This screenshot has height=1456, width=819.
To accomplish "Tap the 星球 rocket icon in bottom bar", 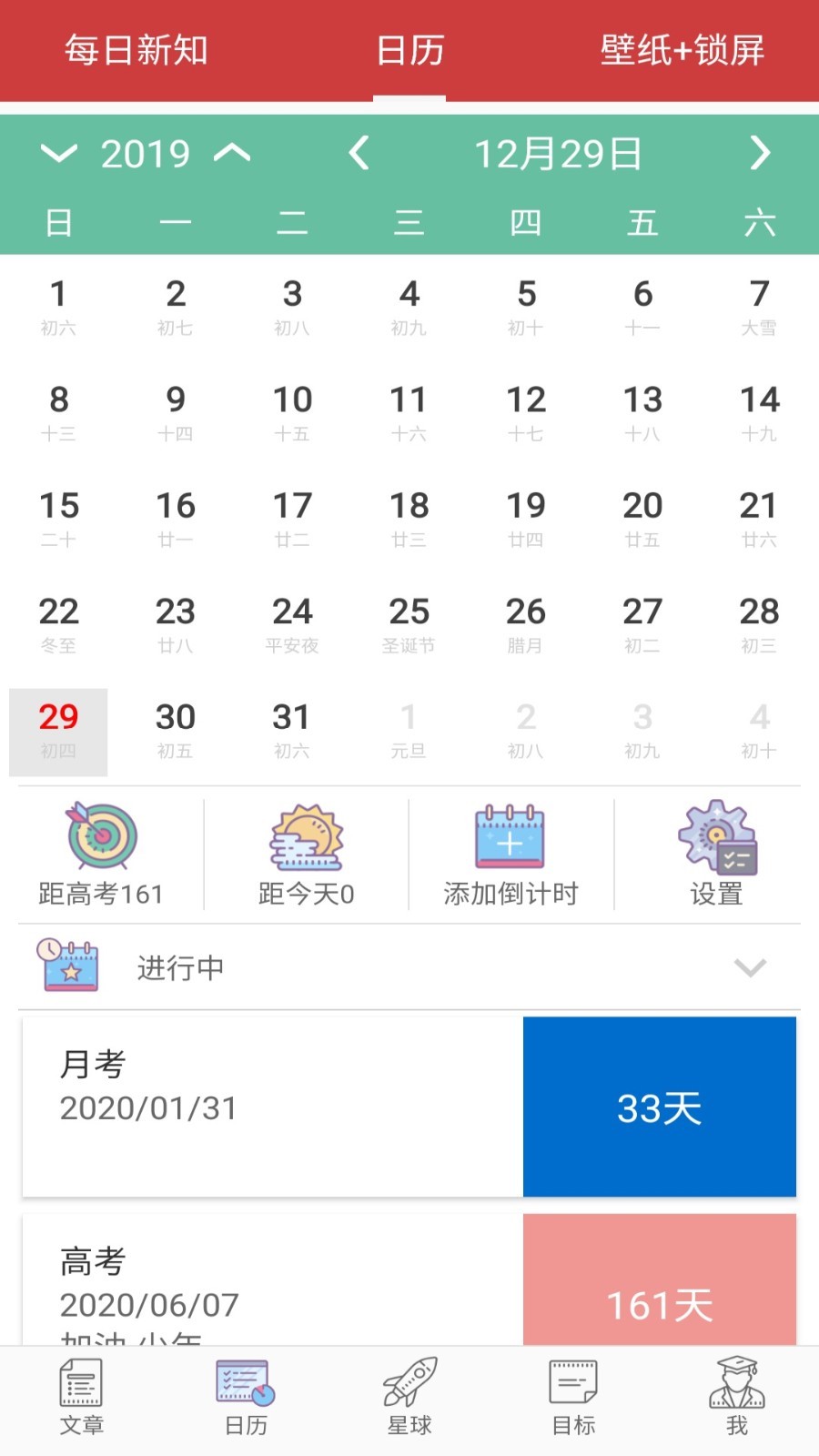I will click(409, 1386).
